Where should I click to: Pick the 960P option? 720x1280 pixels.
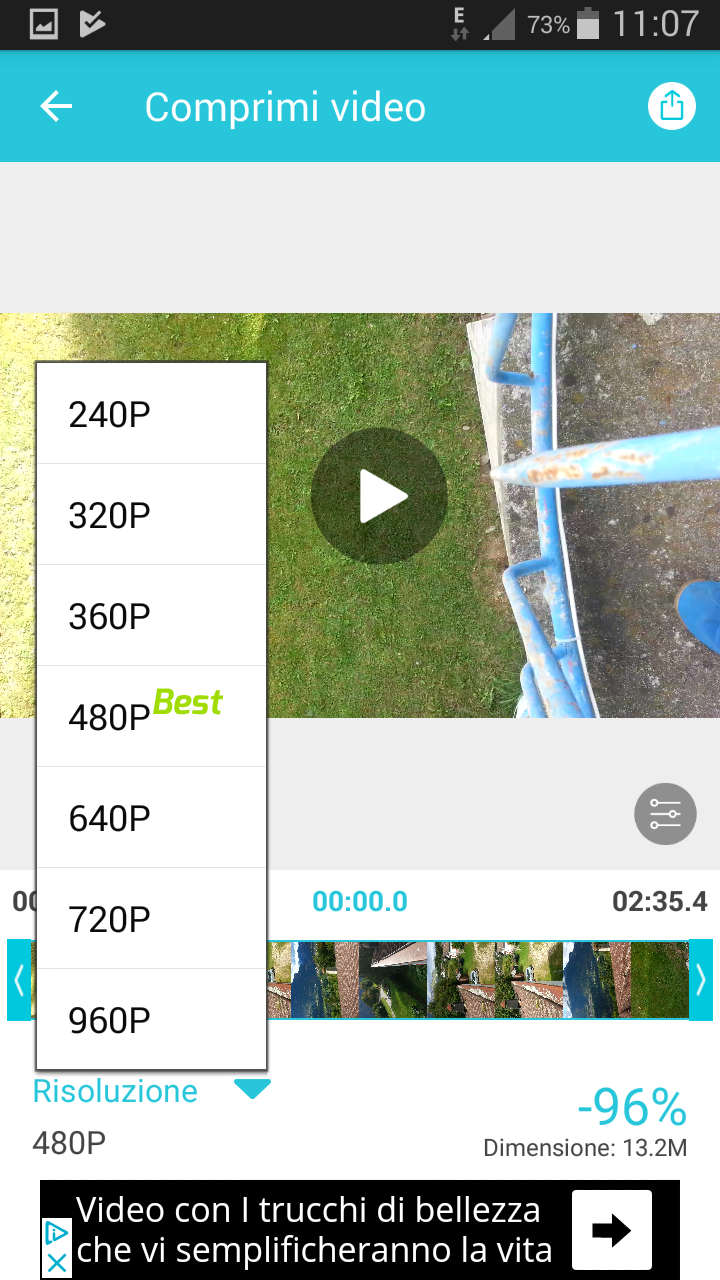[152, 1019]
